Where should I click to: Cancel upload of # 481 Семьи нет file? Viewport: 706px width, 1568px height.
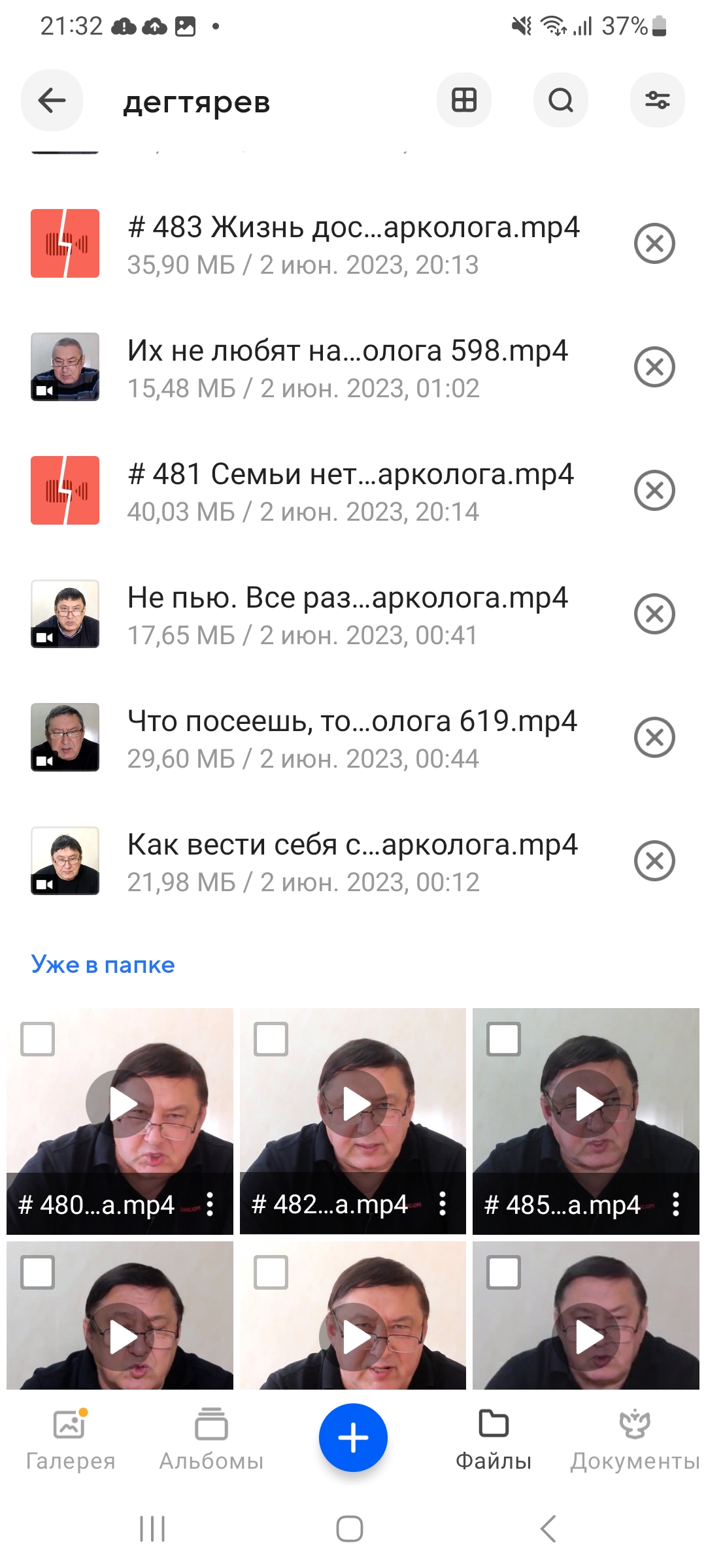pyautogui.click(x=654, y=491)
